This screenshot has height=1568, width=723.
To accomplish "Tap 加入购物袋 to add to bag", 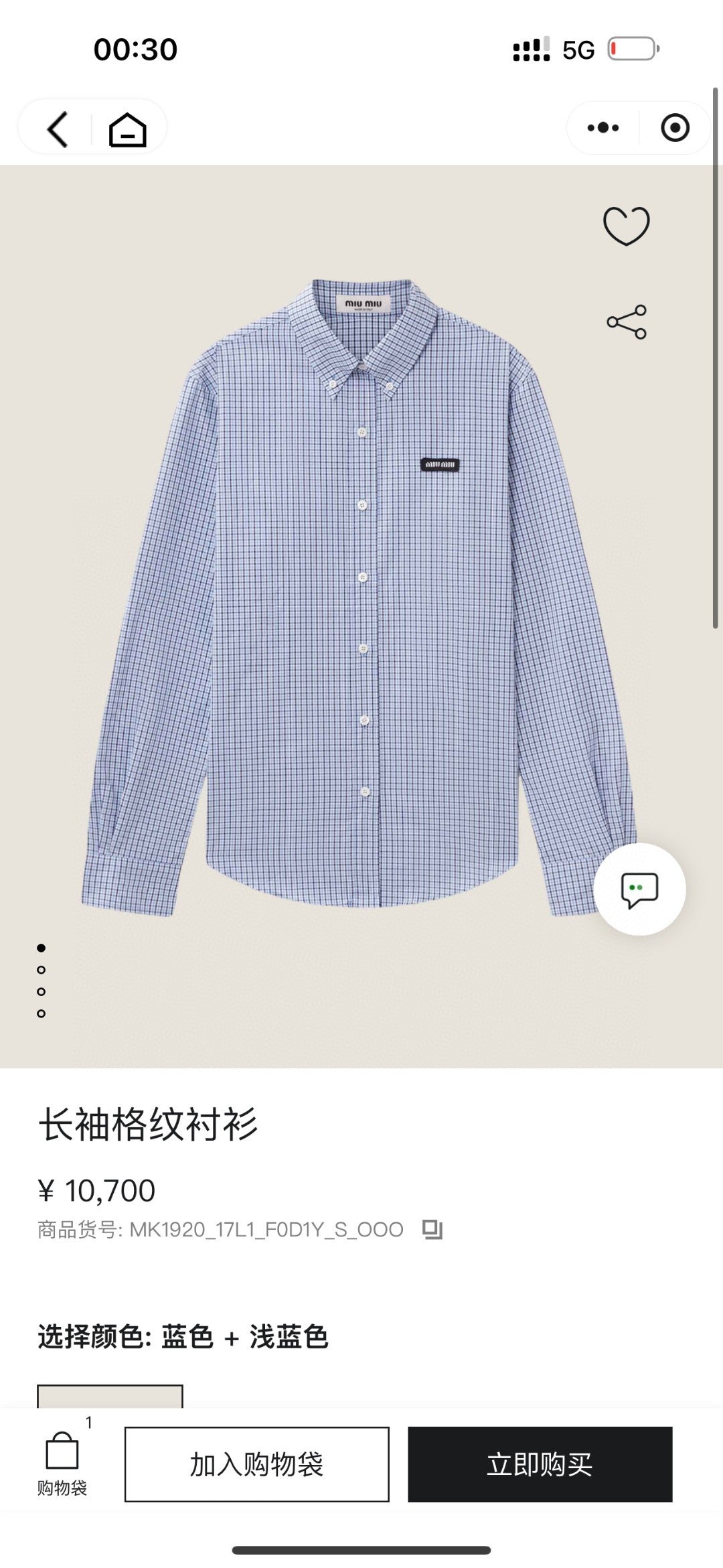I will point(256,1464).
